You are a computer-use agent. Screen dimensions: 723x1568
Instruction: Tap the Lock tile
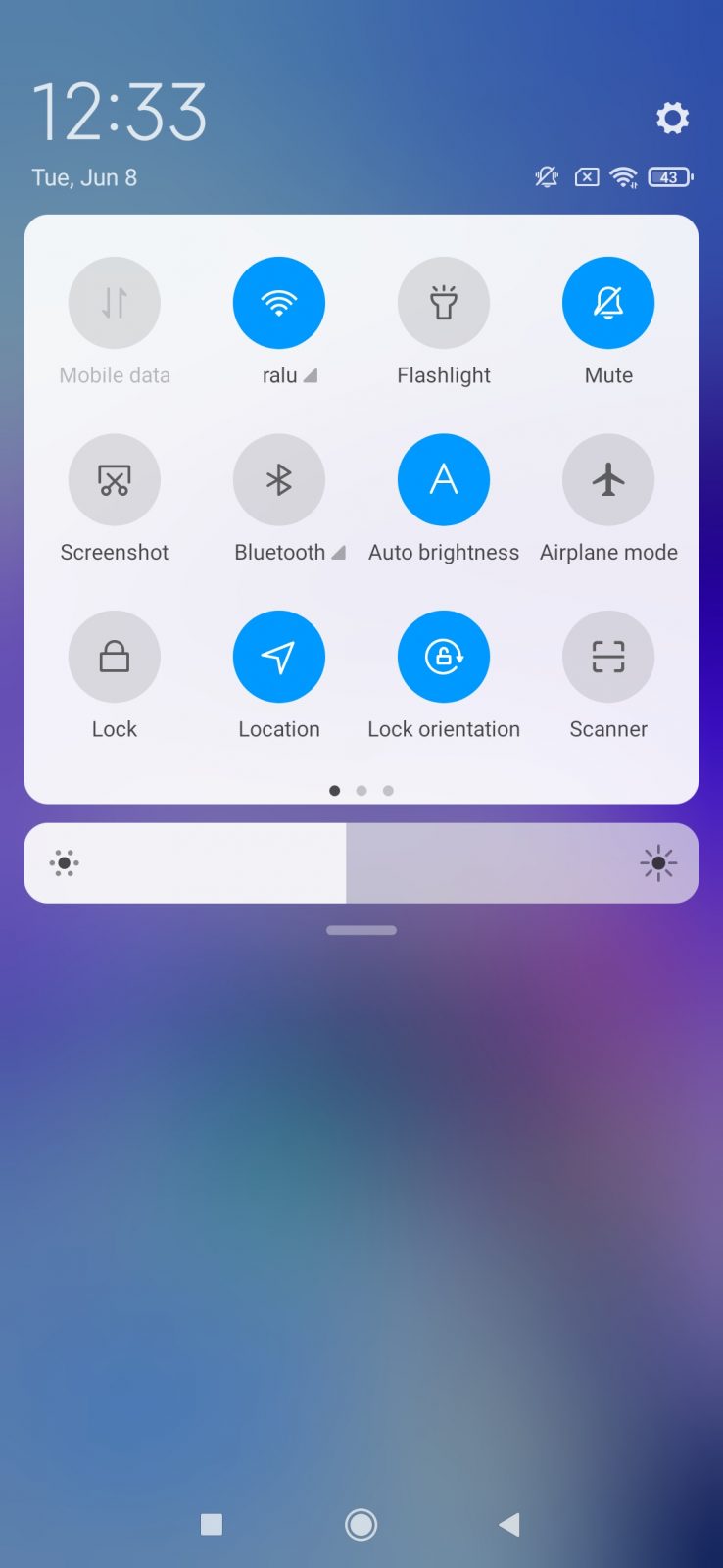pyautogui.click(x=115, y=658)
